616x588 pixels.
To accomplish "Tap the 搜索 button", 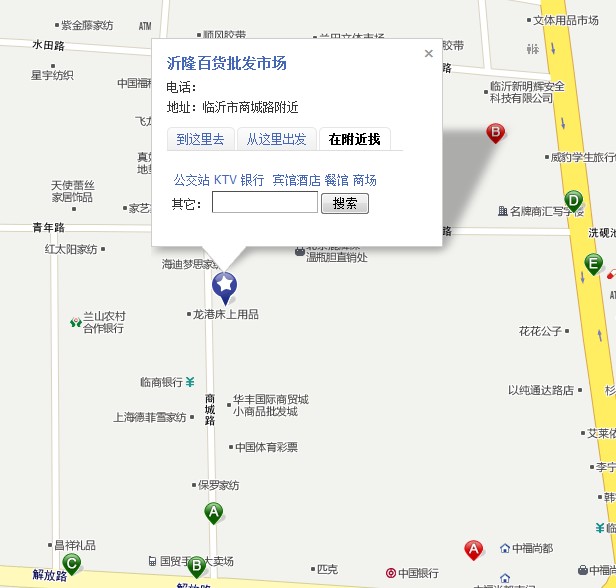I will (345, 204).
